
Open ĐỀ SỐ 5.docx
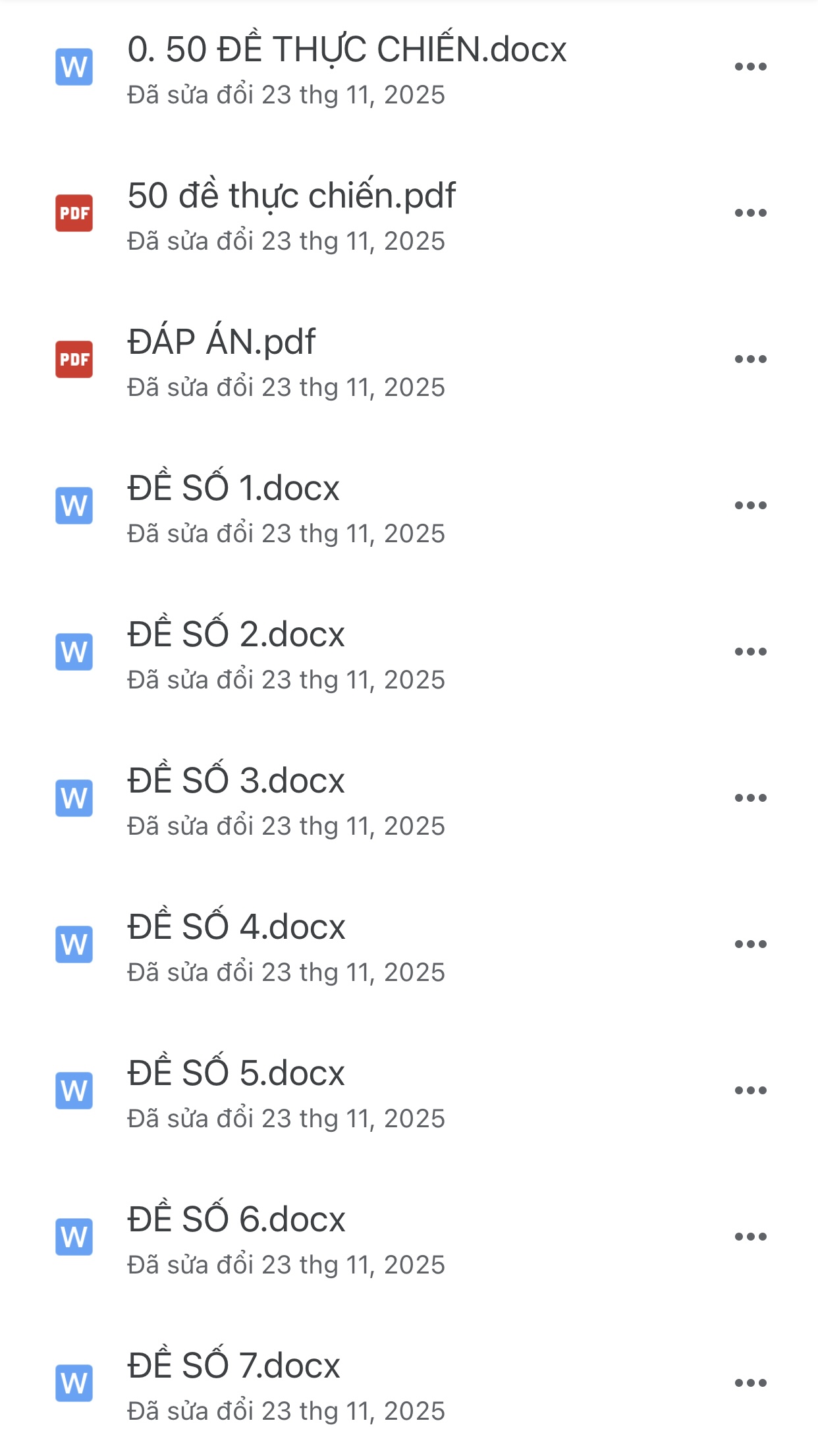(236, 1074)
